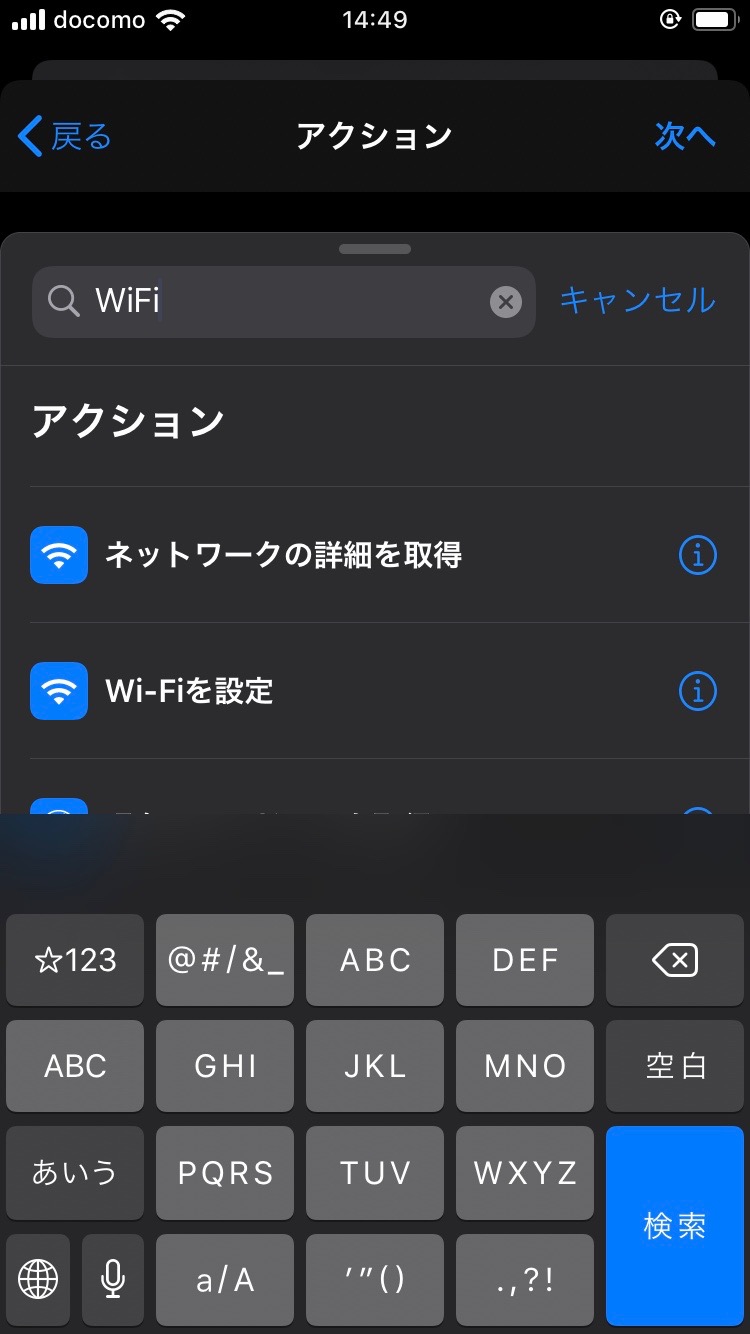This screenshot has width=750, height=1334.
Task: Tap the backspace key
Action: coord(675,960)
